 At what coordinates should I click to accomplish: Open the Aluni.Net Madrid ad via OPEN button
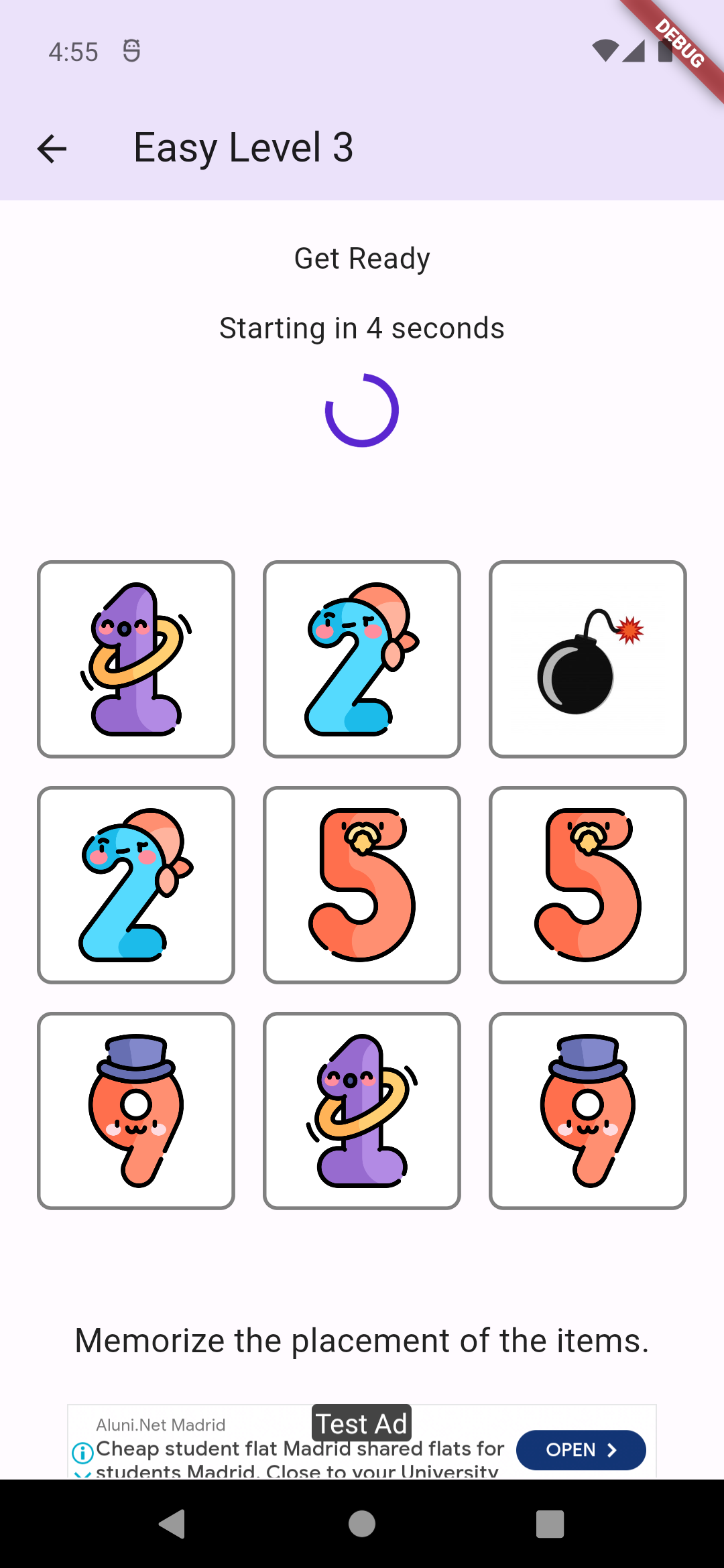581,1450
